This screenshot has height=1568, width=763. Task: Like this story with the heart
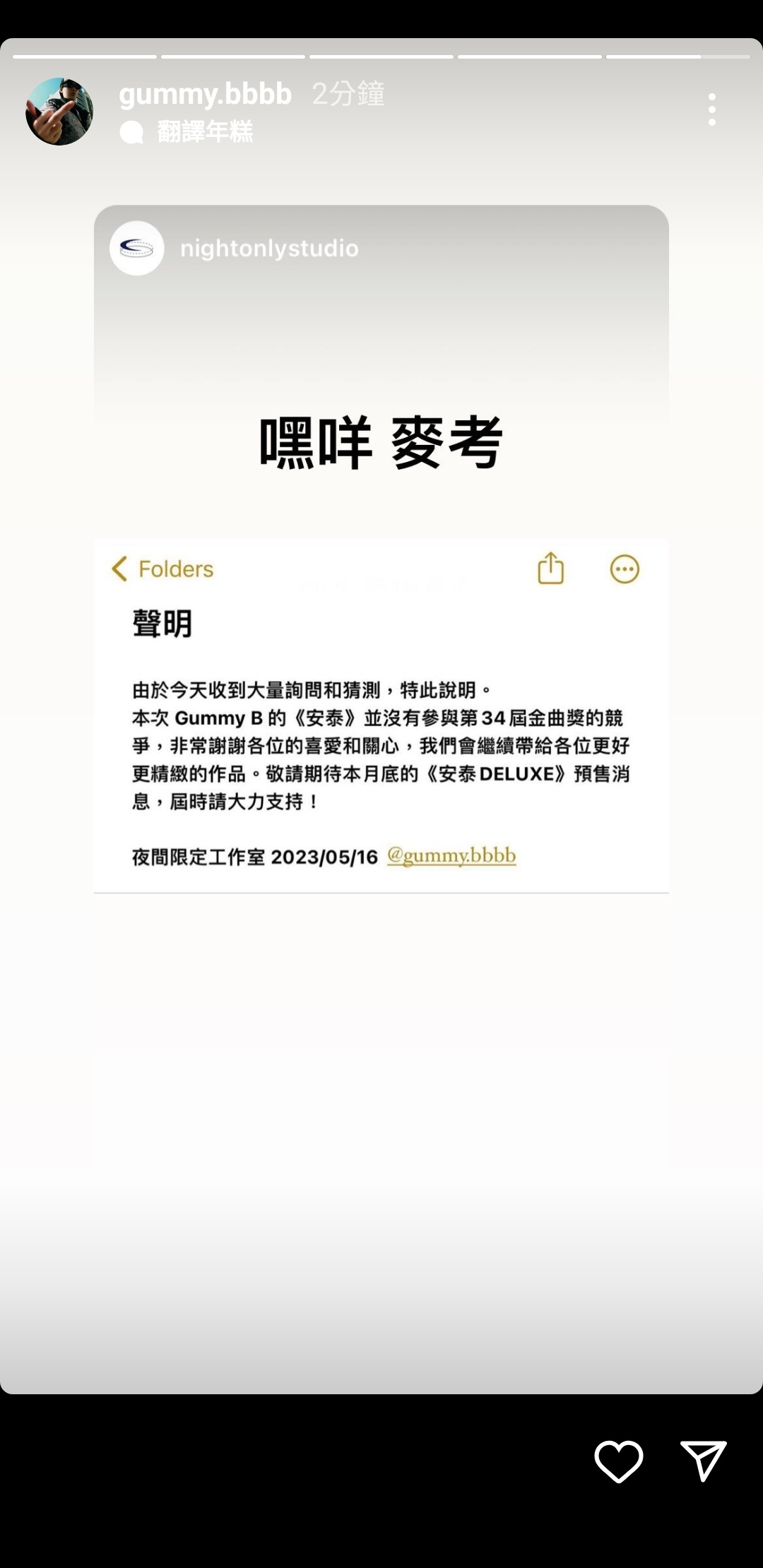click(619, 1461)
